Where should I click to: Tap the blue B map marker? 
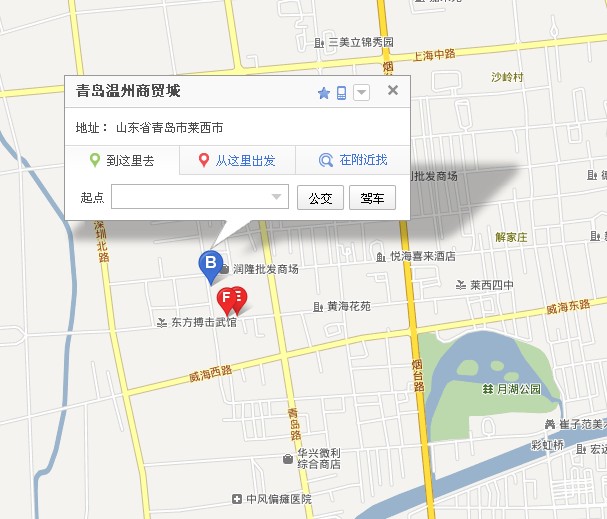click(x=210, y=265)
